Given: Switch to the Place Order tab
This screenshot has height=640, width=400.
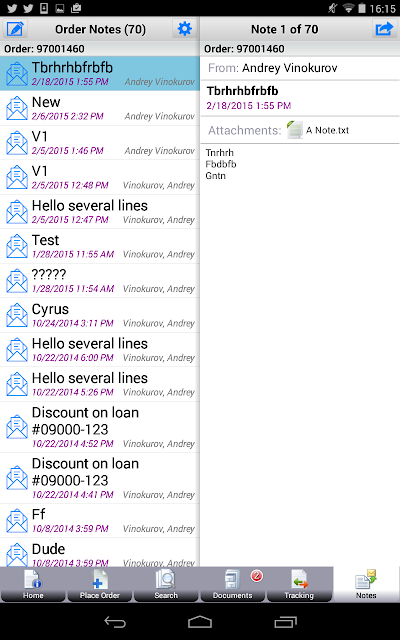Looking at the screenshot, I should coord(100,584).
